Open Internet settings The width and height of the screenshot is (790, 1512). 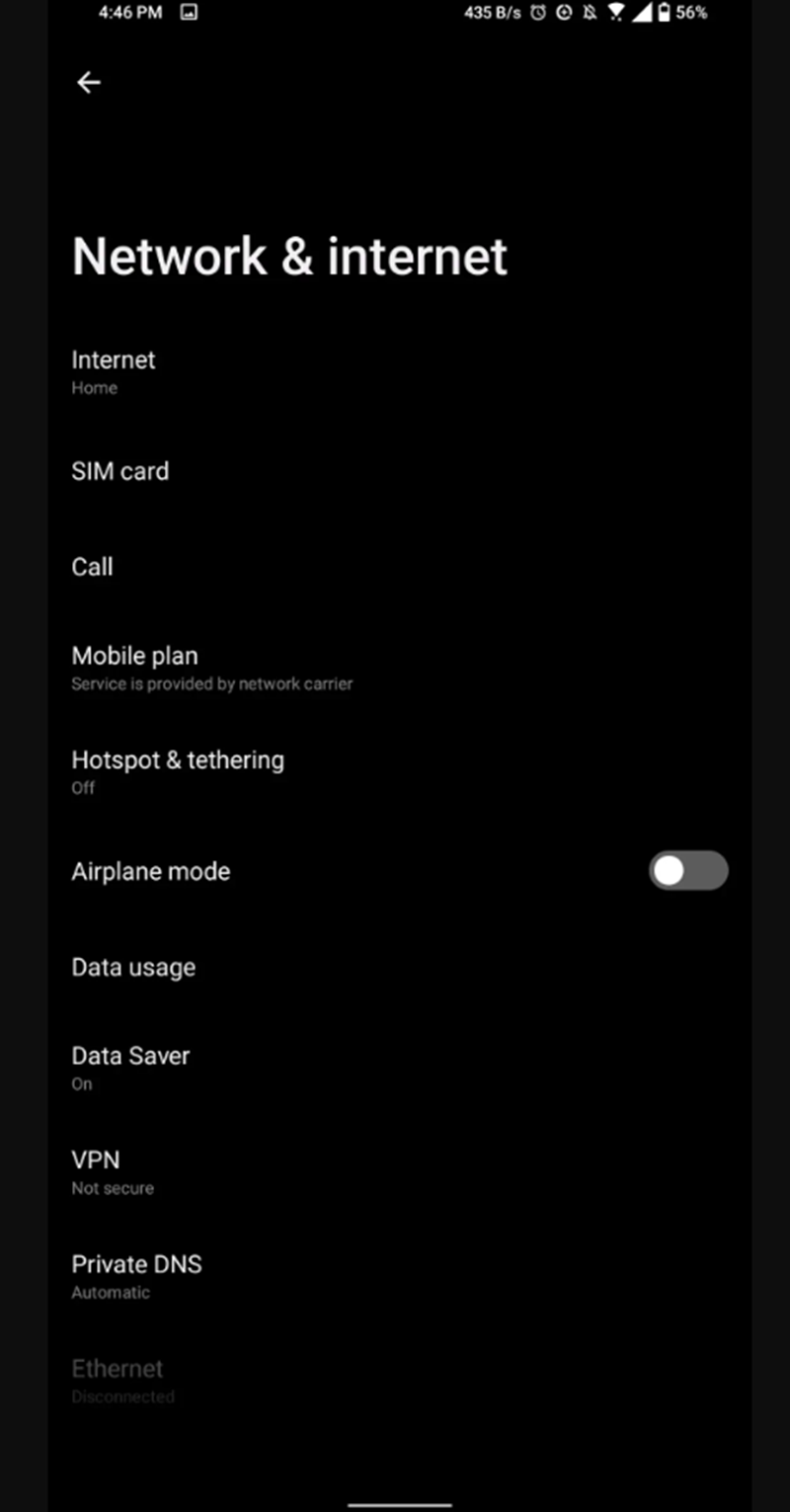point(114,370)
